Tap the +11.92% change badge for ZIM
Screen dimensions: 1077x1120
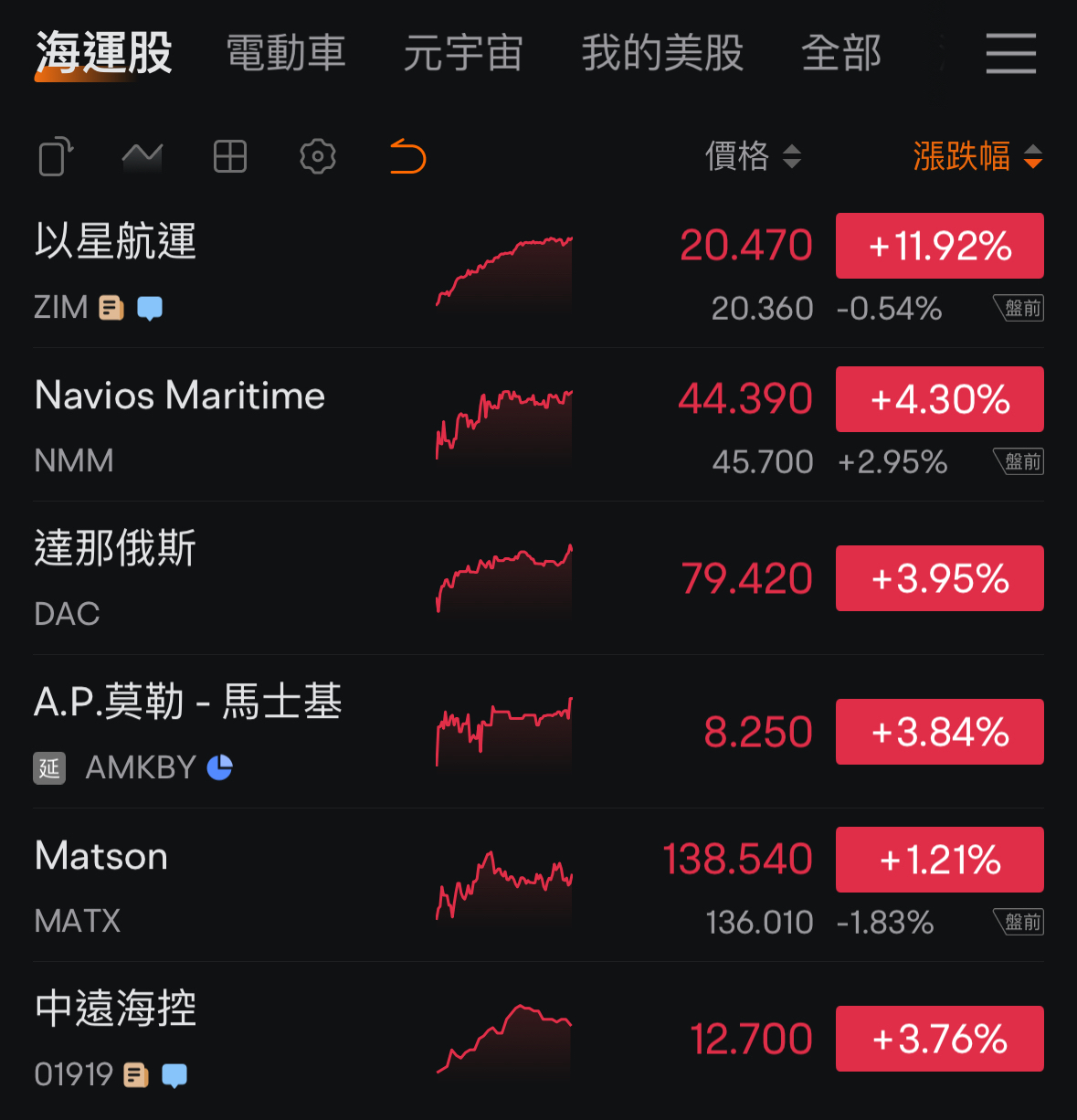point(939,246)
